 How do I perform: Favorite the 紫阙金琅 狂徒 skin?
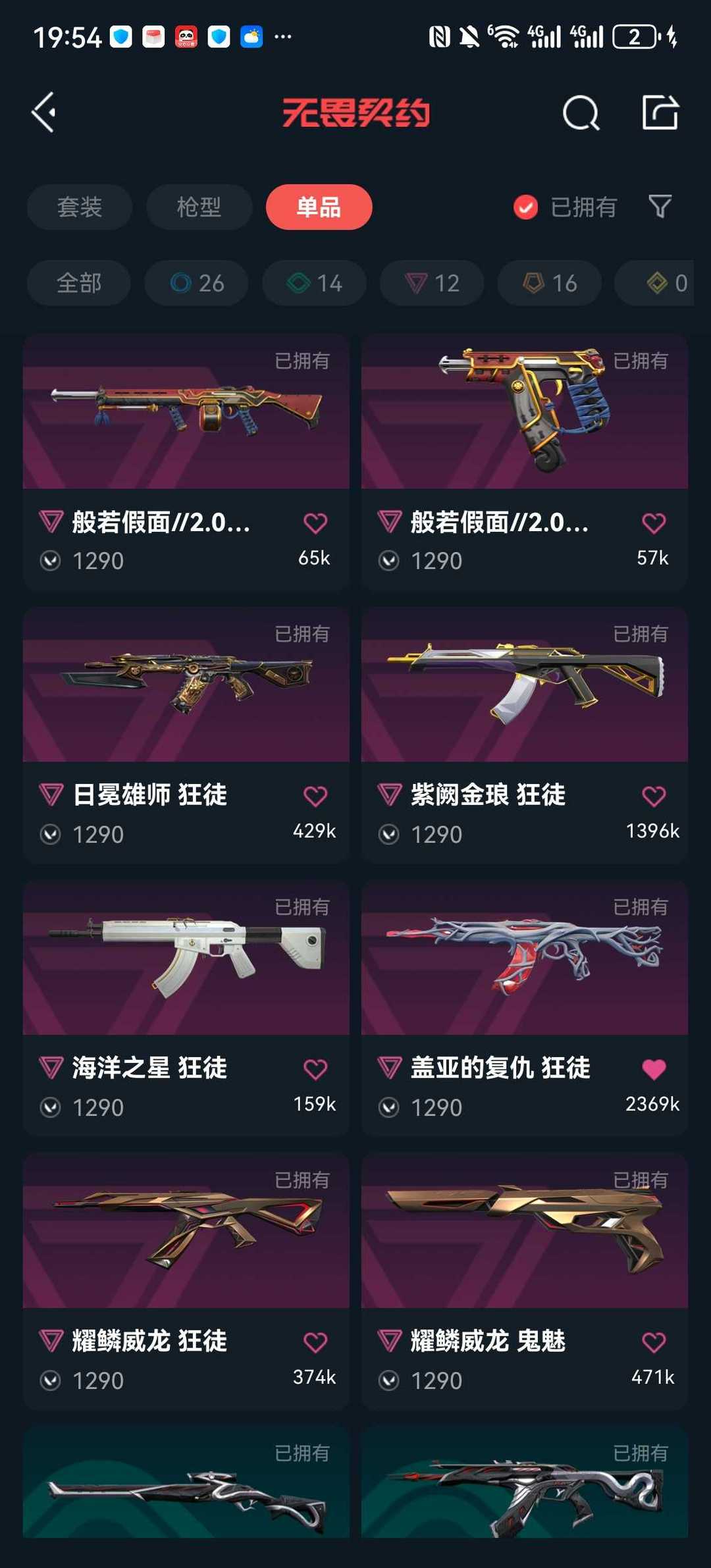click(x=654, y=795)
